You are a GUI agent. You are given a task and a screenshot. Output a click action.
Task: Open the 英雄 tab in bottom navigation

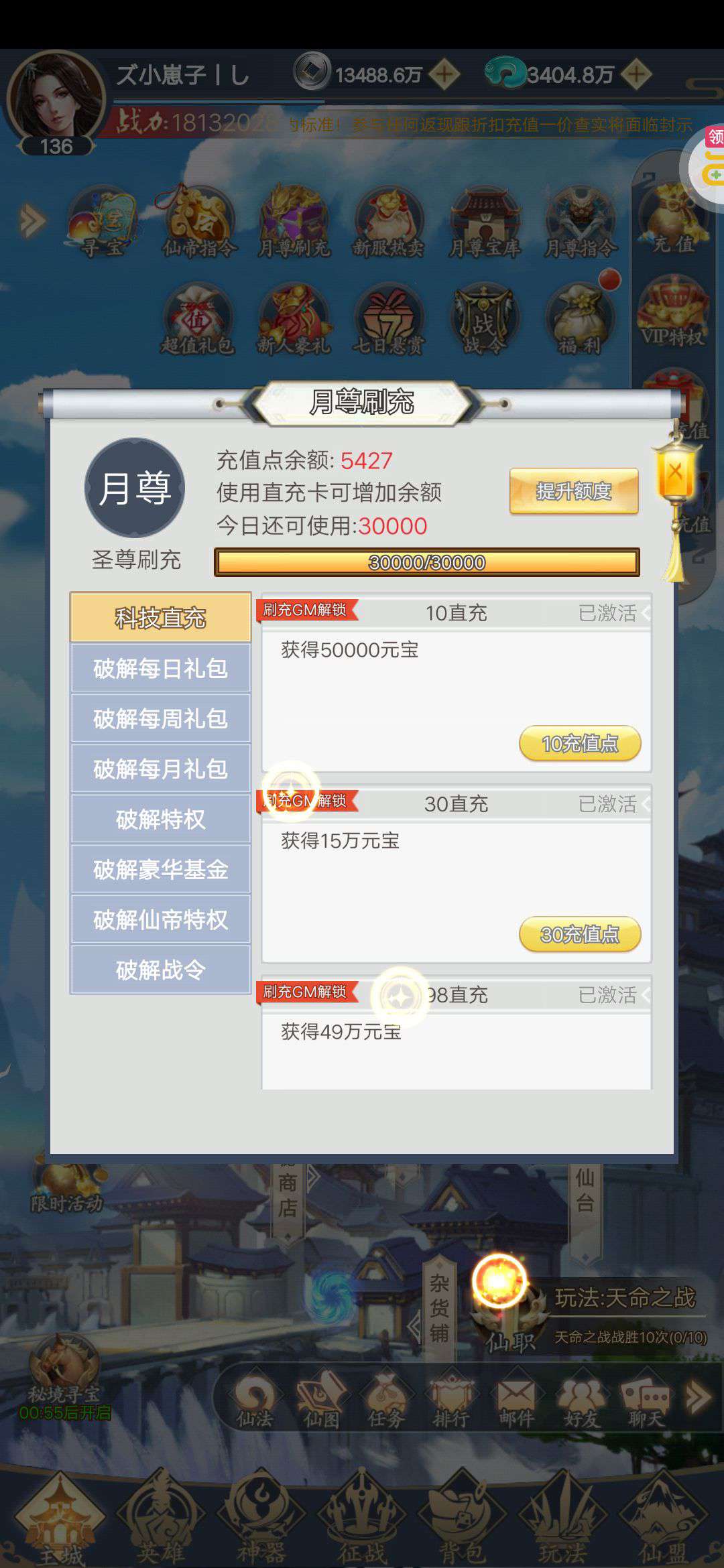(x=160, y=1518)
